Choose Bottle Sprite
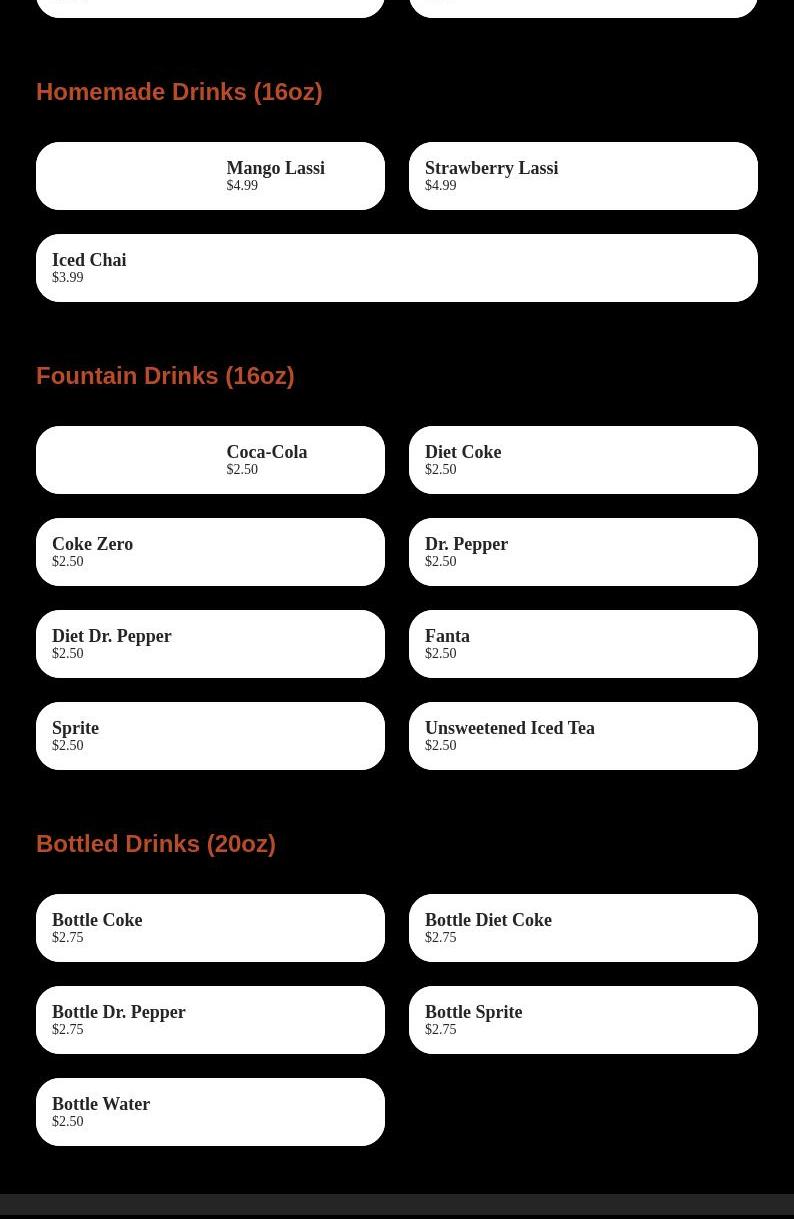Screen dimensions: 794x1219 [583, 1020]
